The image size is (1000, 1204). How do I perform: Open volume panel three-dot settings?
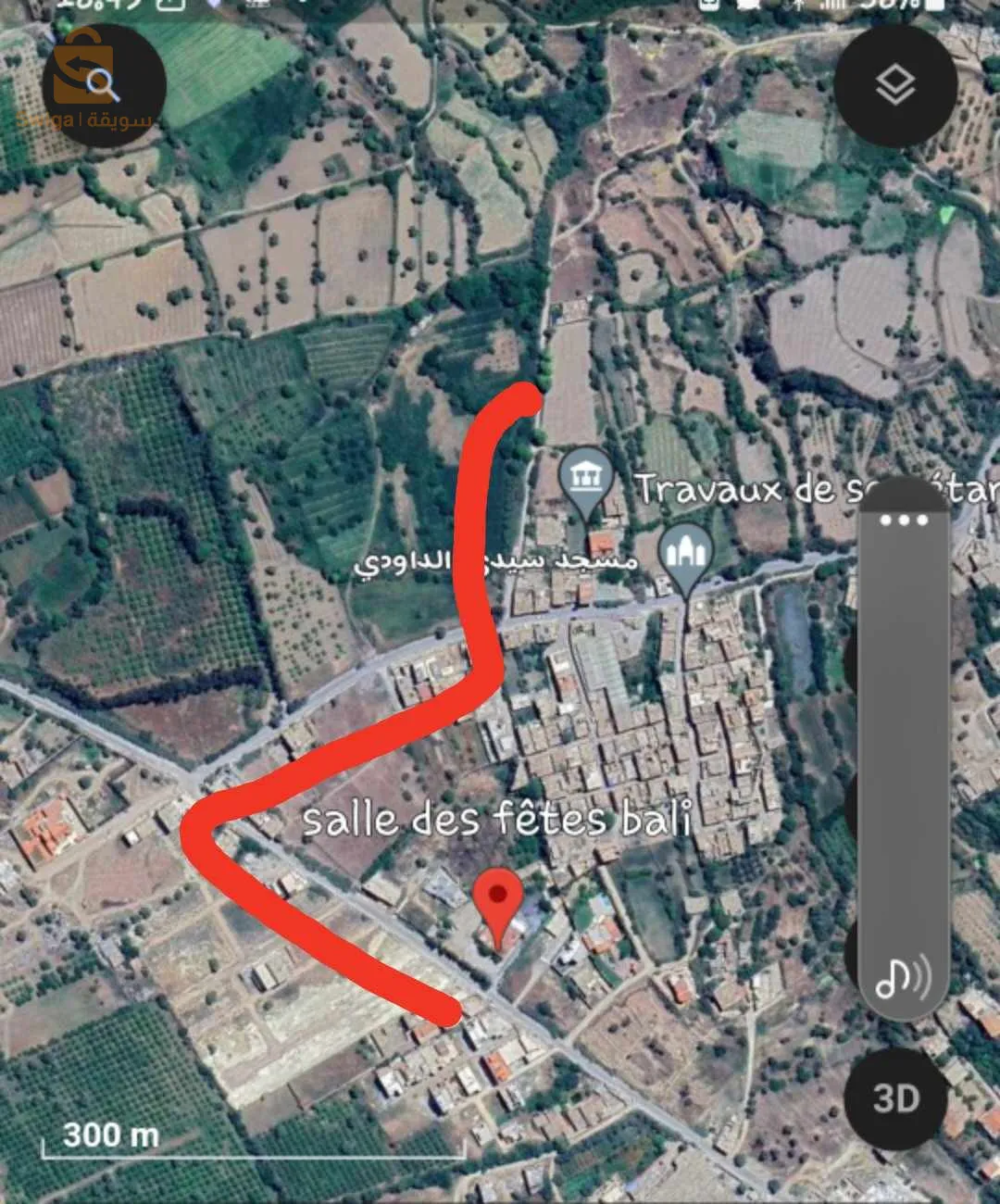[x=904, y=520]
